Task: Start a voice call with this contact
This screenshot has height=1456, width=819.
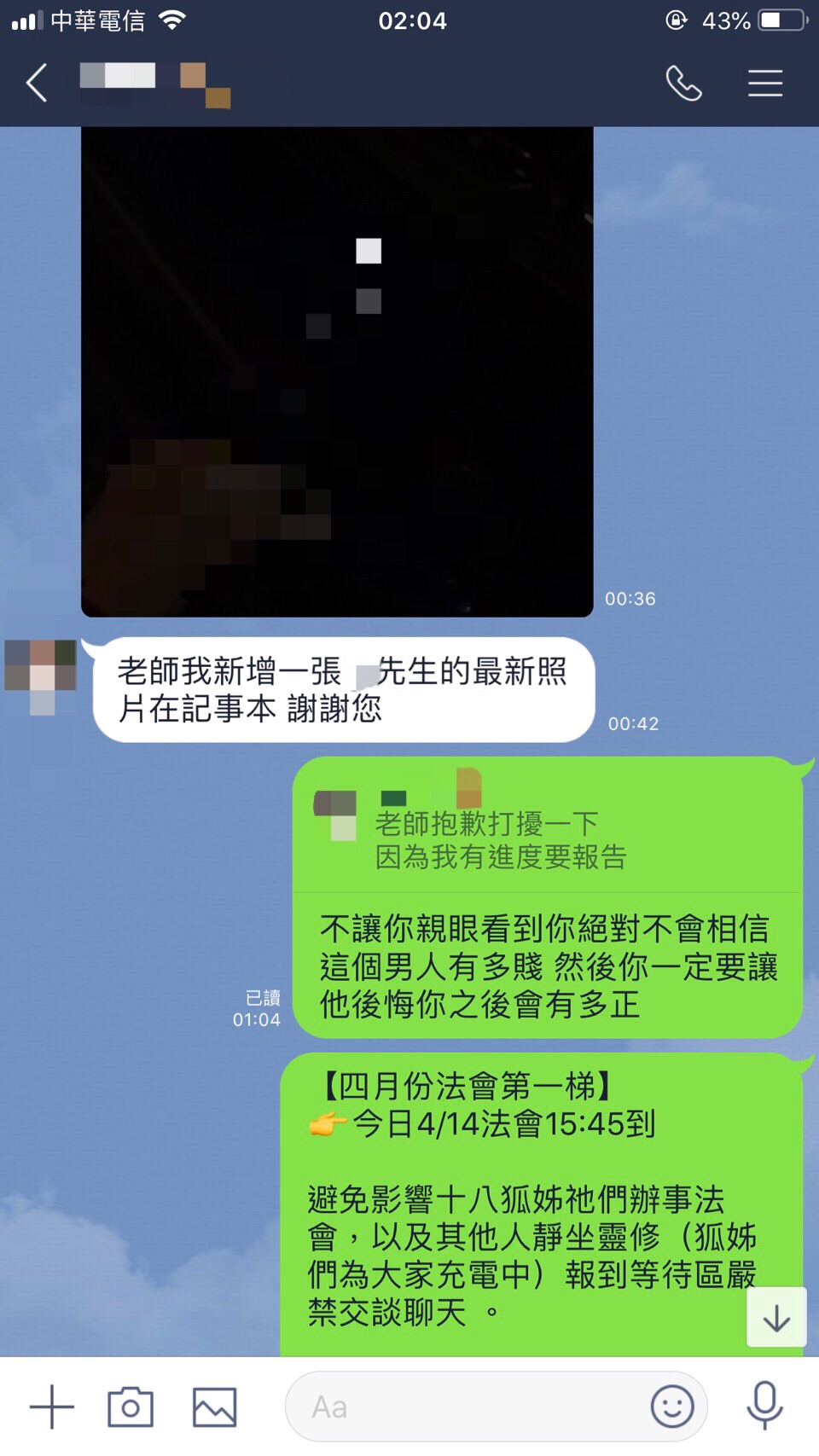Action: 683,84
